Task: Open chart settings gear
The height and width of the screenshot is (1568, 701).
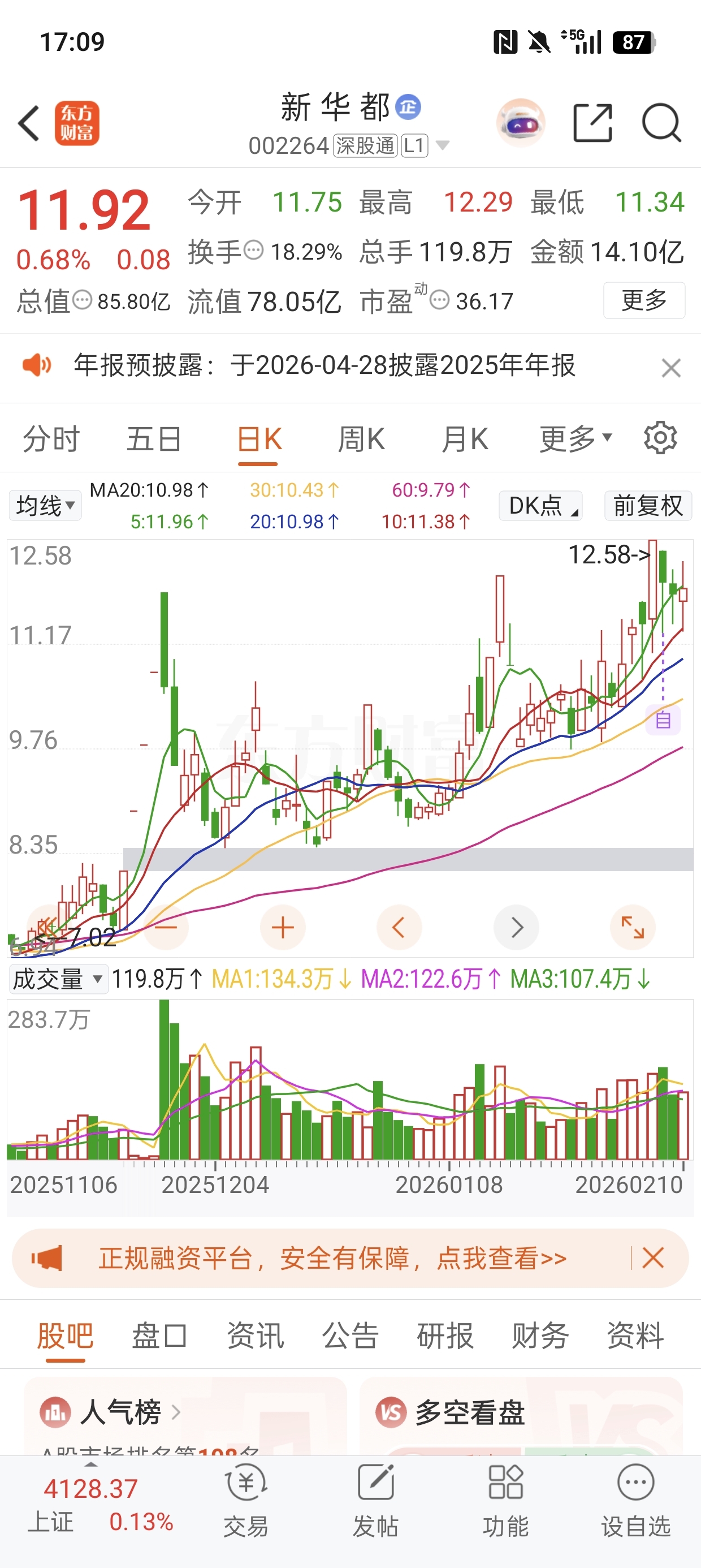Action: click(x=660, y=438)
